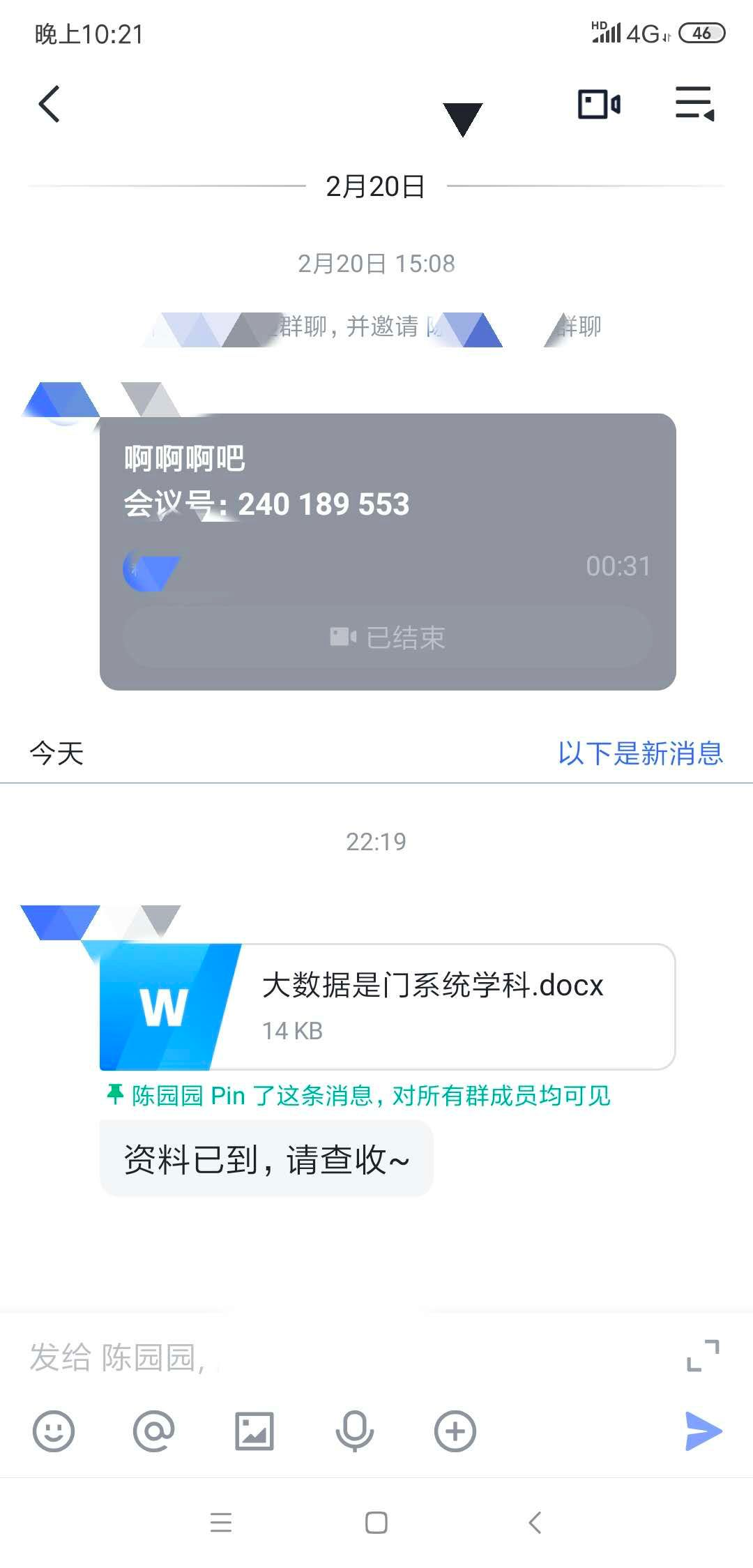
Task: Tap the system home button
Action: [x=376, y=1522]
